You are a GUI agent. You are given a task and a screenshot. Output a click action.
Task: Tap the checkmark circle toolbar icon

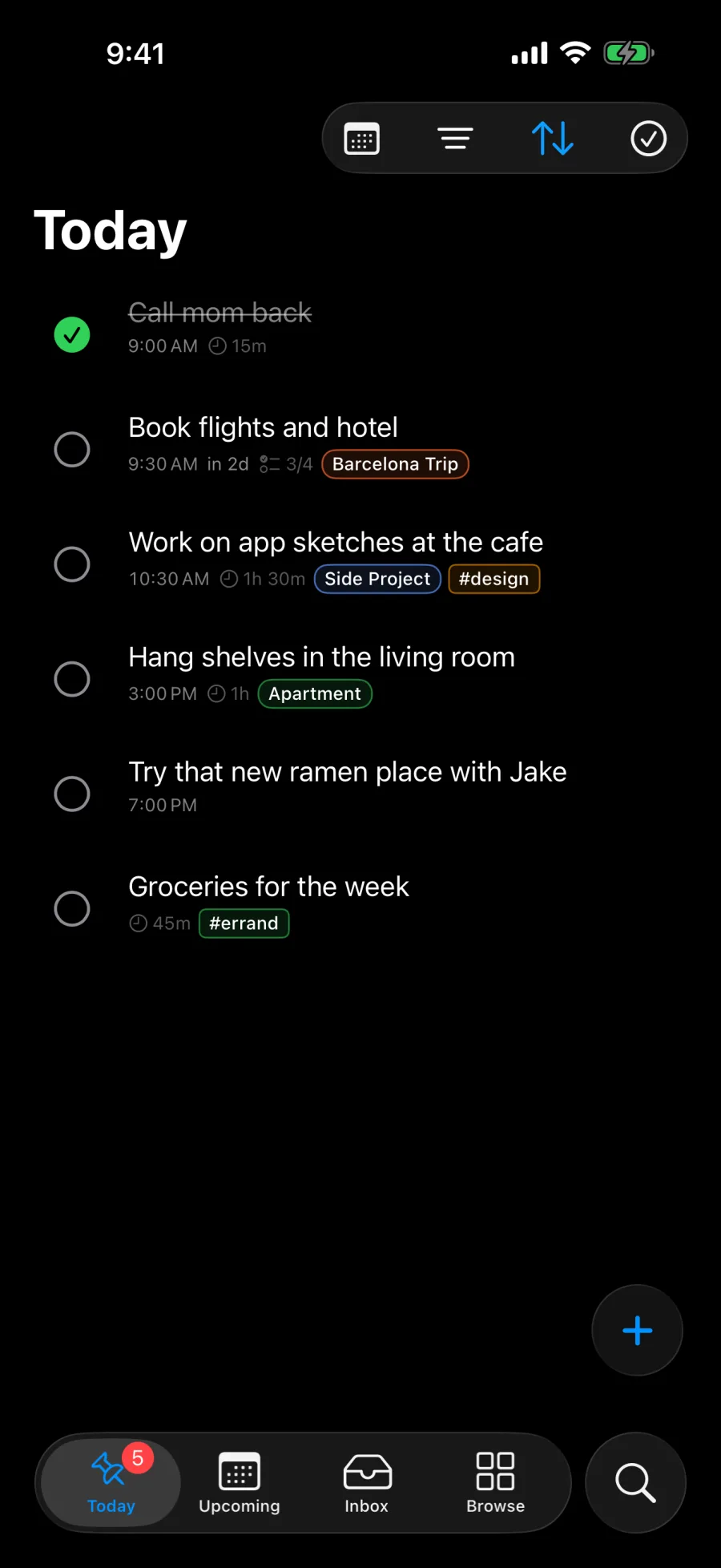pyautogui.click(x=648, y=139)
